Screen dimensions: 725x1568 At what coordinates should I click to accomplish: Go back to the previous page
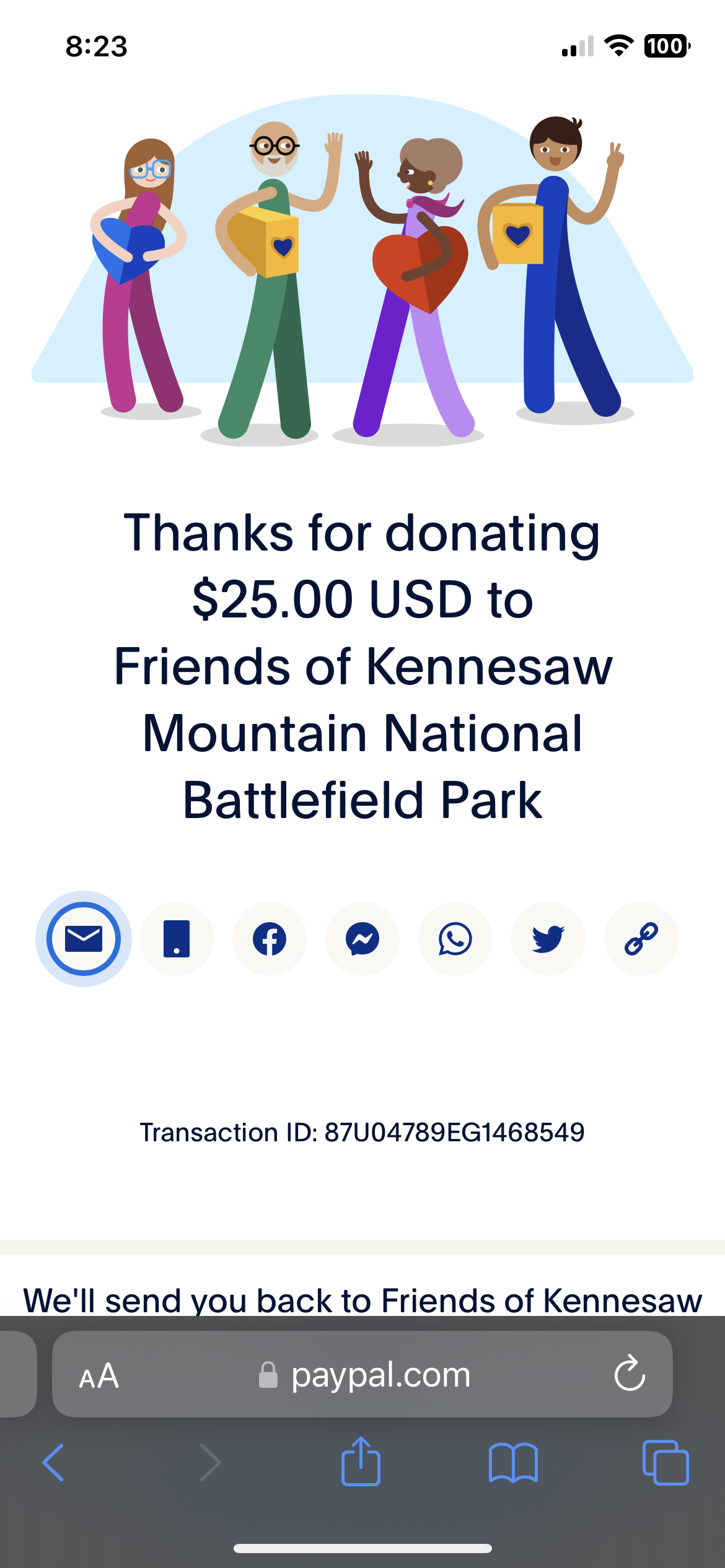coord(53,1463)
